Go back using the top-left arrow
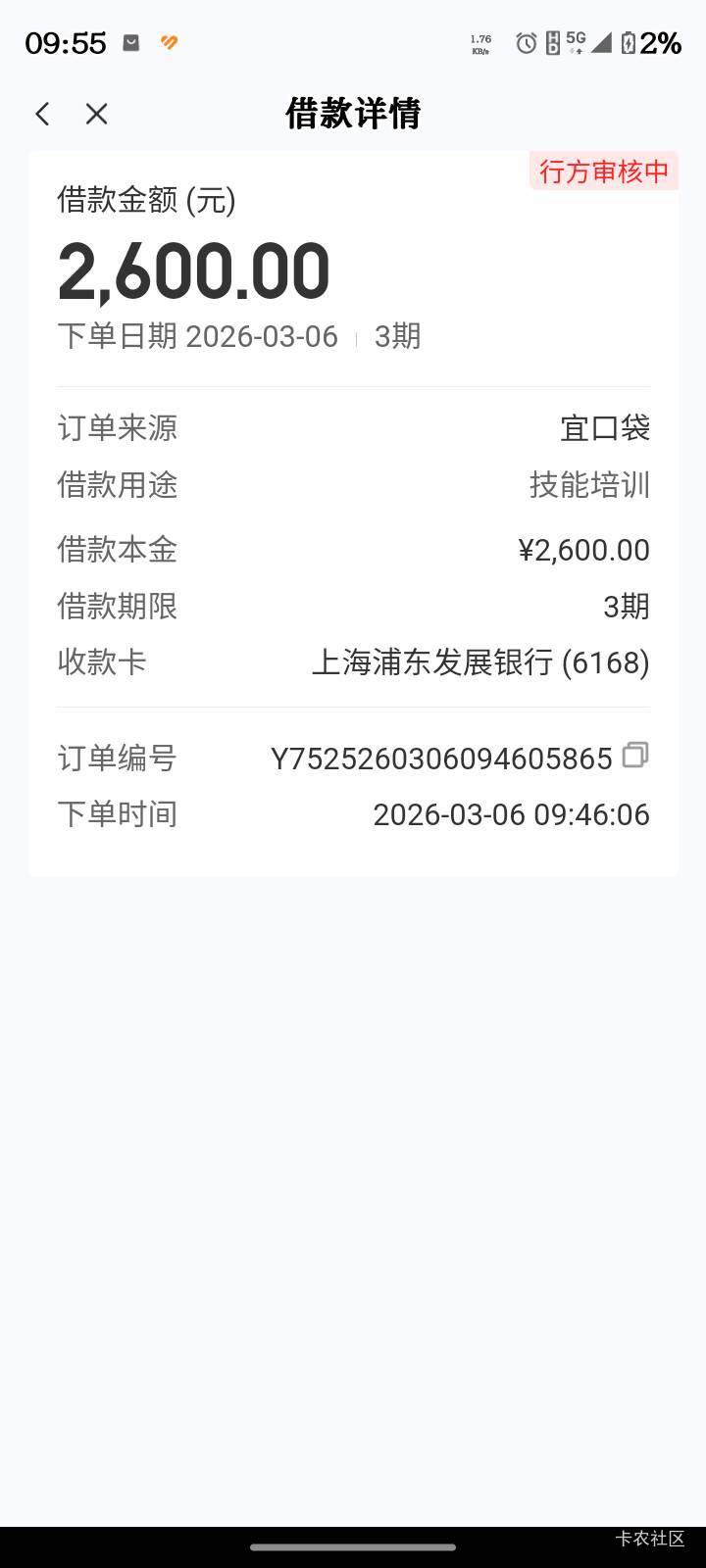This screenshot has height=1568, width=706. (42, 114)
